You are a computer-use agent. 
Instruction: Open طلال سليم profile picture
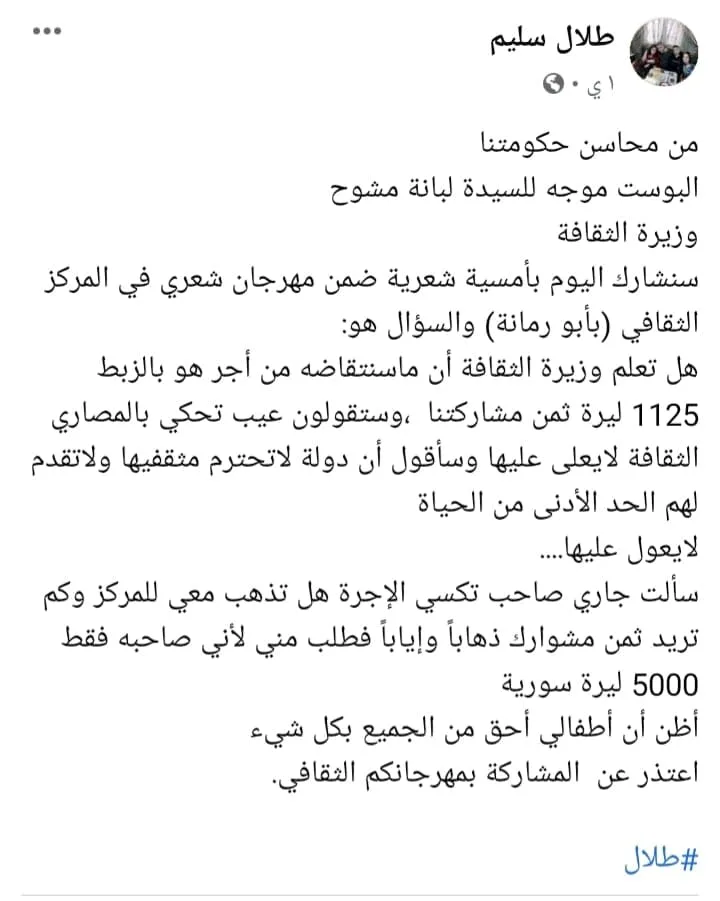[664, 52]
